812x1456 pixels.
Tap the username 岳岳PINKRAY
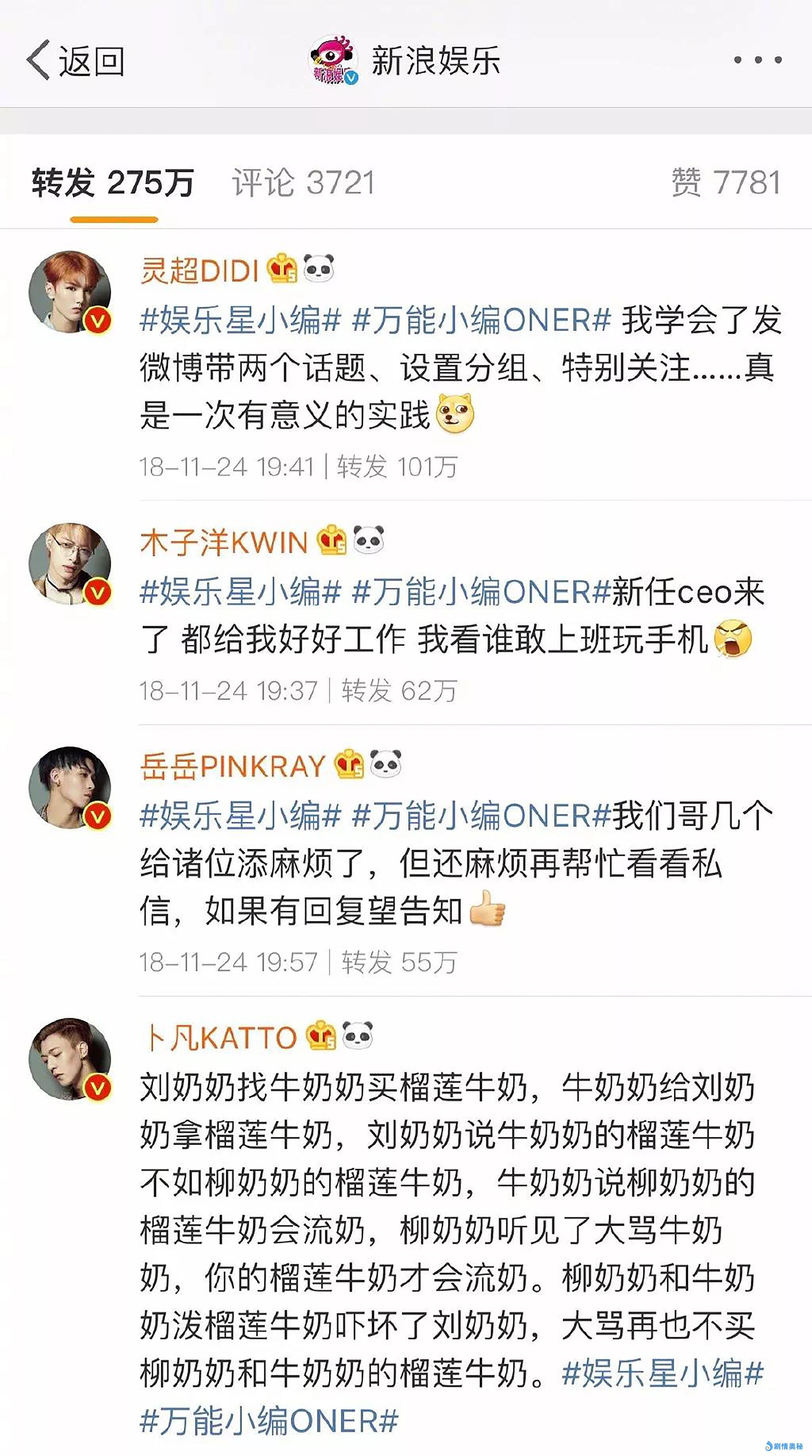tap(233, 766)
